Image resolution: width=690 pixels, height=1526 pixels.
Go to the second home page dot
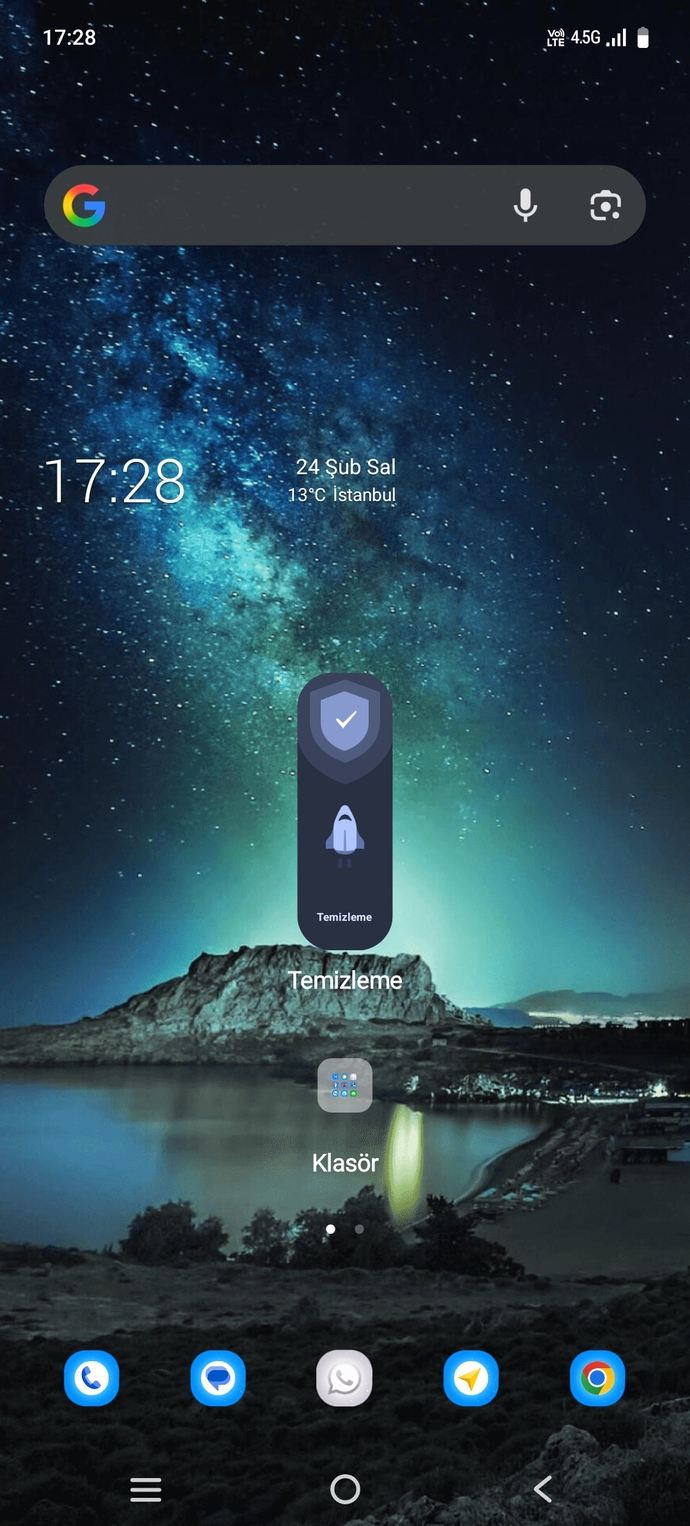click(x=359, y=1229)
